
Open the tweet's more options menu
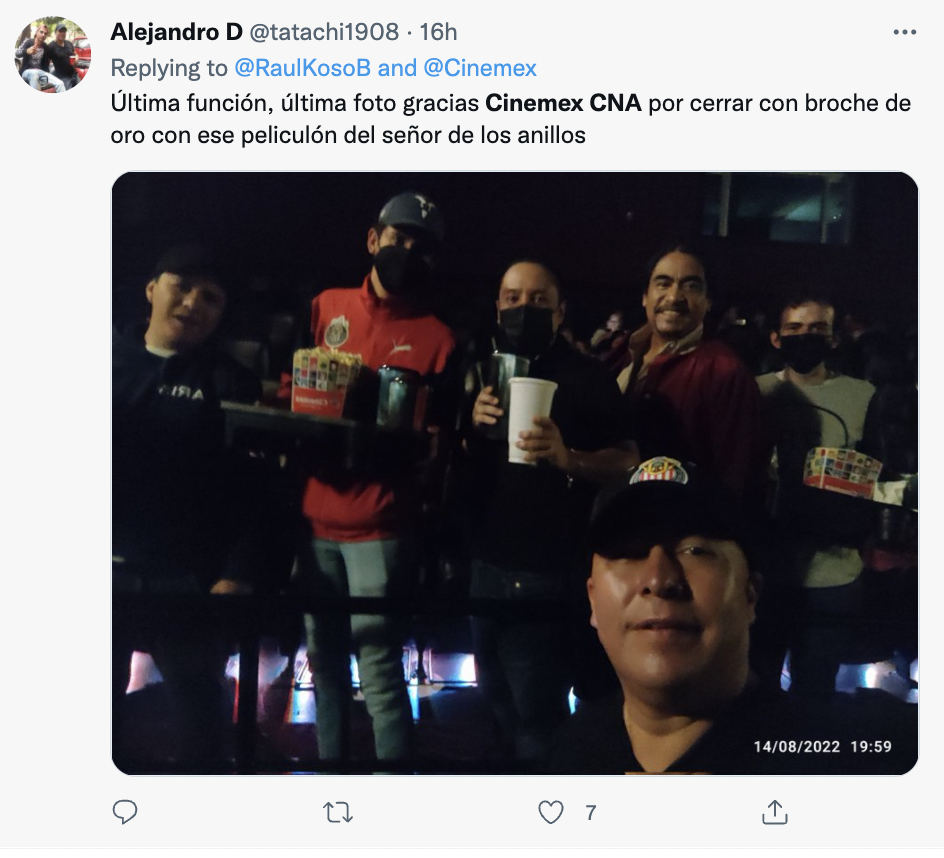[x=904, y=32]
